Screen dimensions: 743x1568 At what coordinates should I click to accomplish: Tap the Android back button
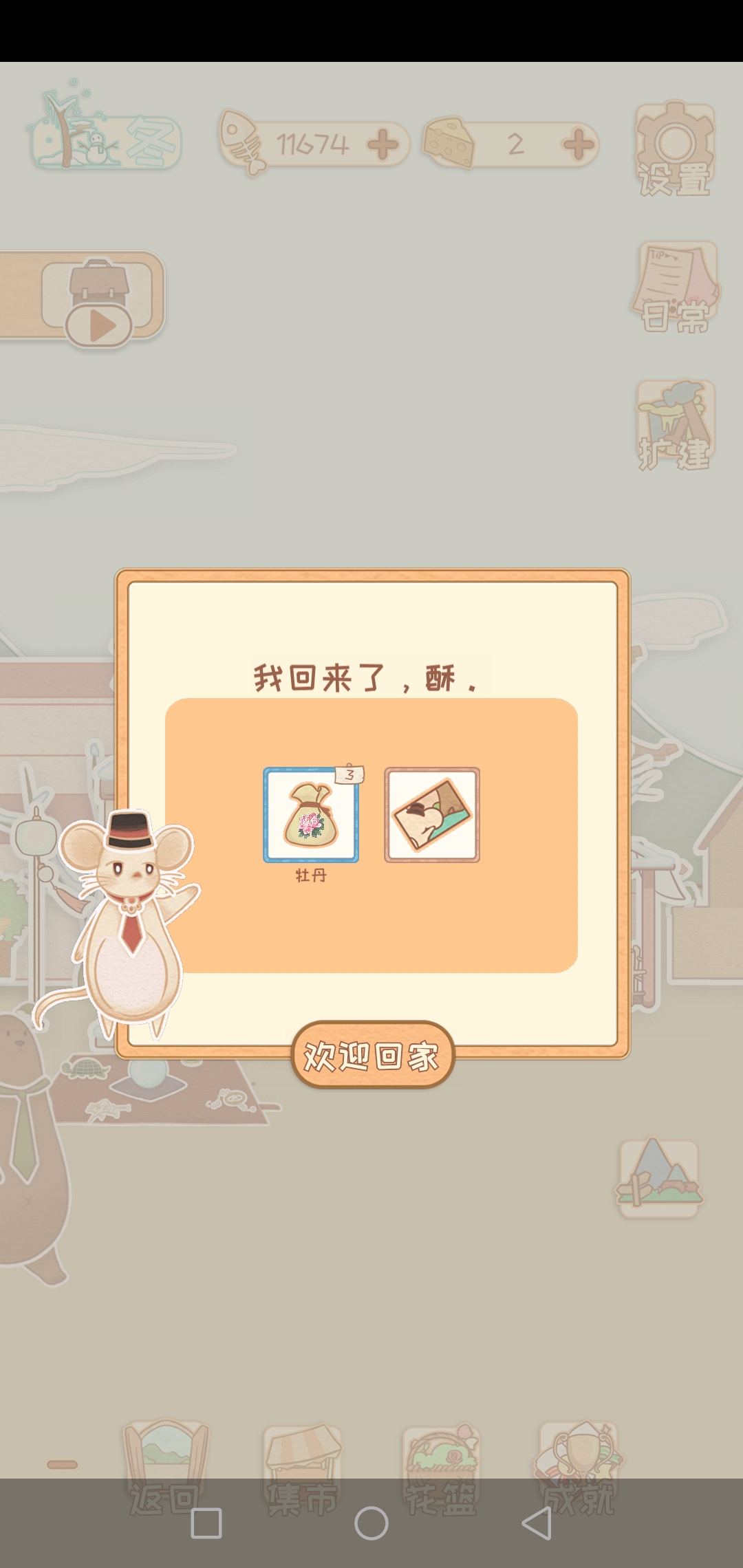537,1523
